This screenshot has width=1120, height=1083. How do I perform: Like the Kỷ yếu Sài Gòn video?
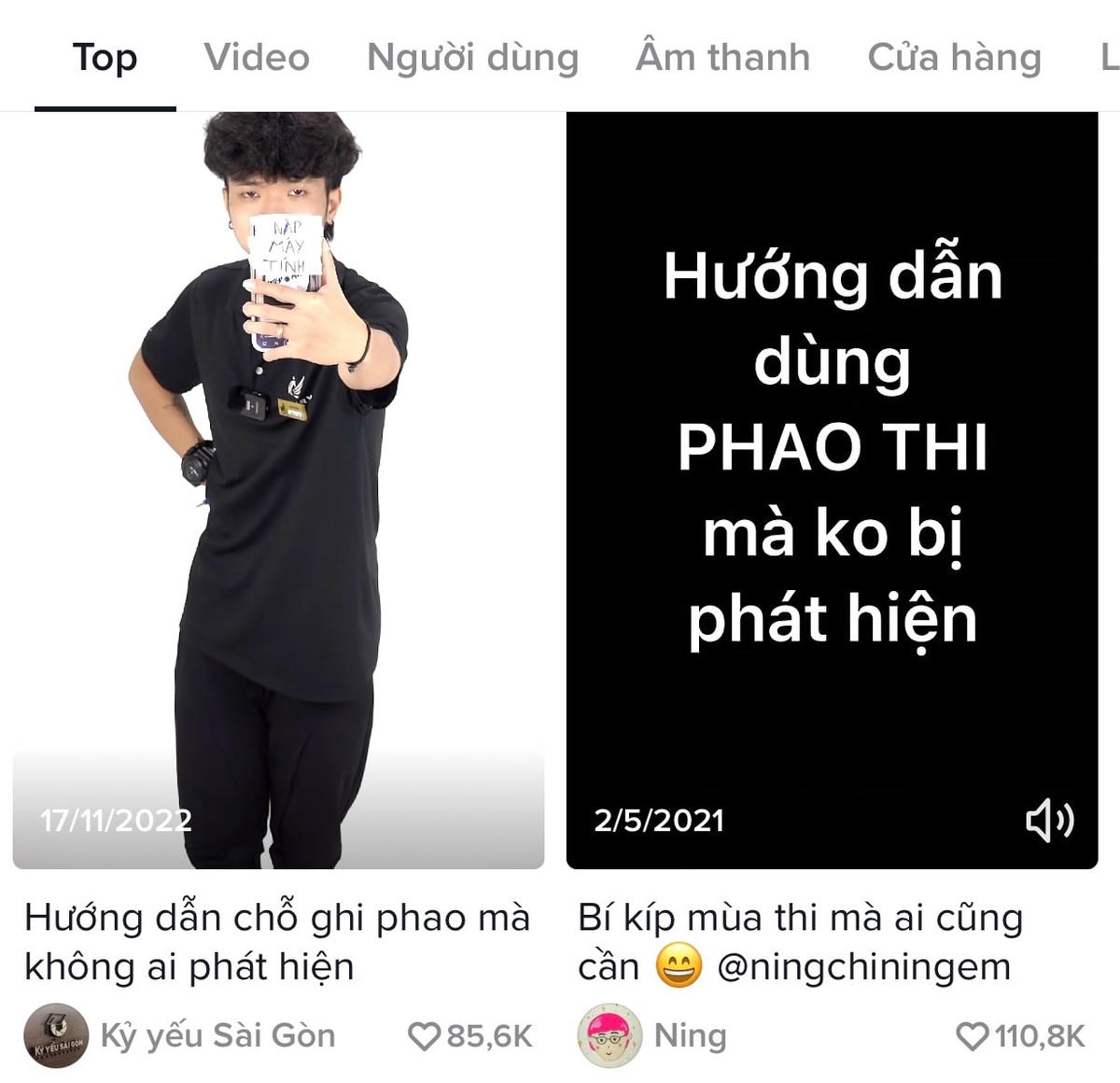(425, 1036)
